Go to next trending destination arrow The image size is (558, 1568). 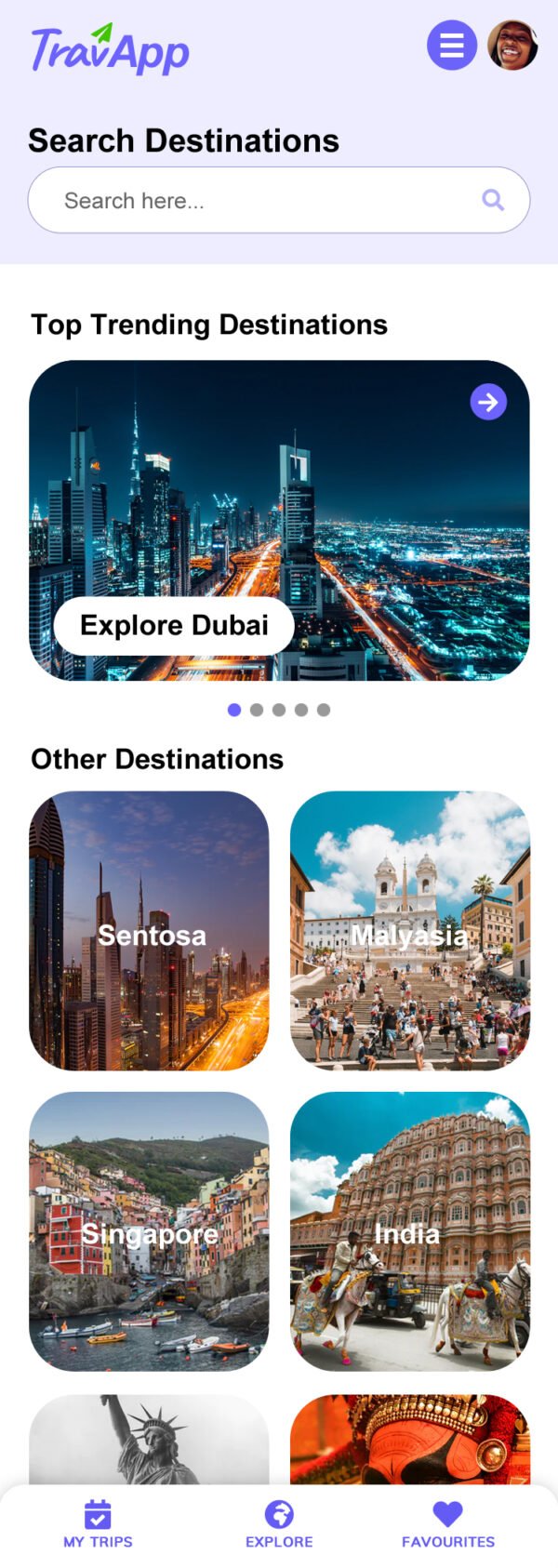[x=488, y=403]
